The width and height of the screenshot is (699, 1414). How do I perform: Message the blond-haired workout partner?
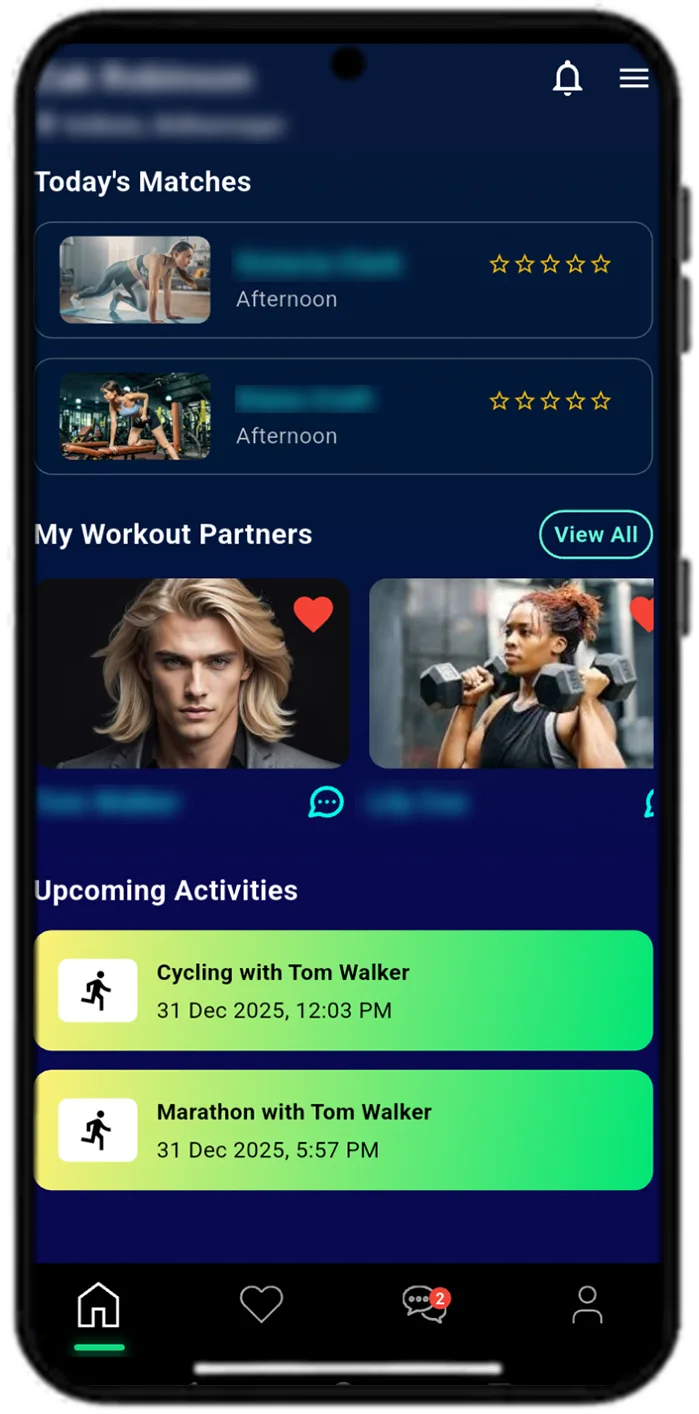pyautogui.click(x=326, y=802)
